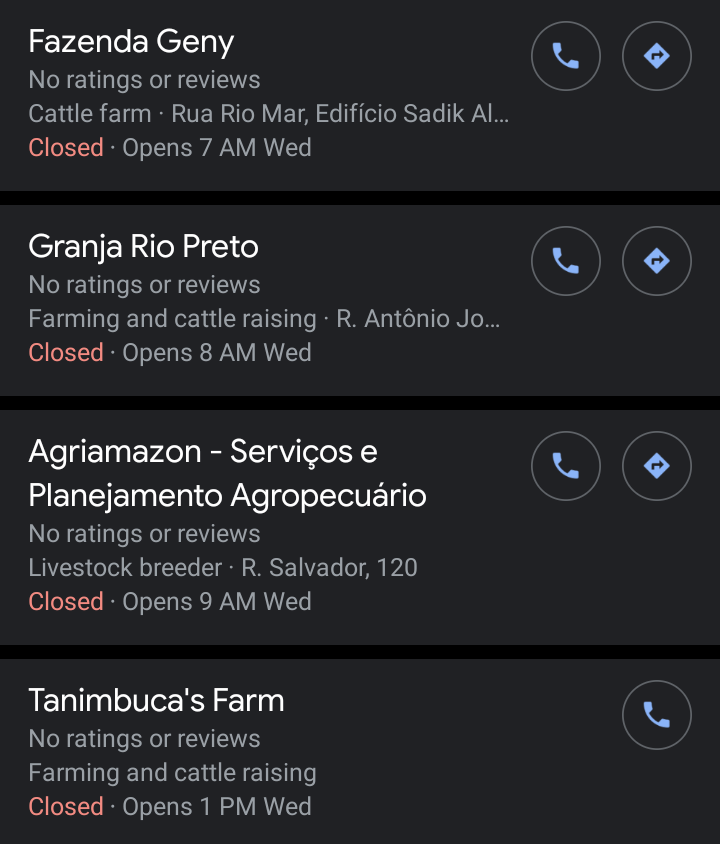Call Tanimbuca's Farm
This screenshot has width=720, height=844.
(656, 715)
